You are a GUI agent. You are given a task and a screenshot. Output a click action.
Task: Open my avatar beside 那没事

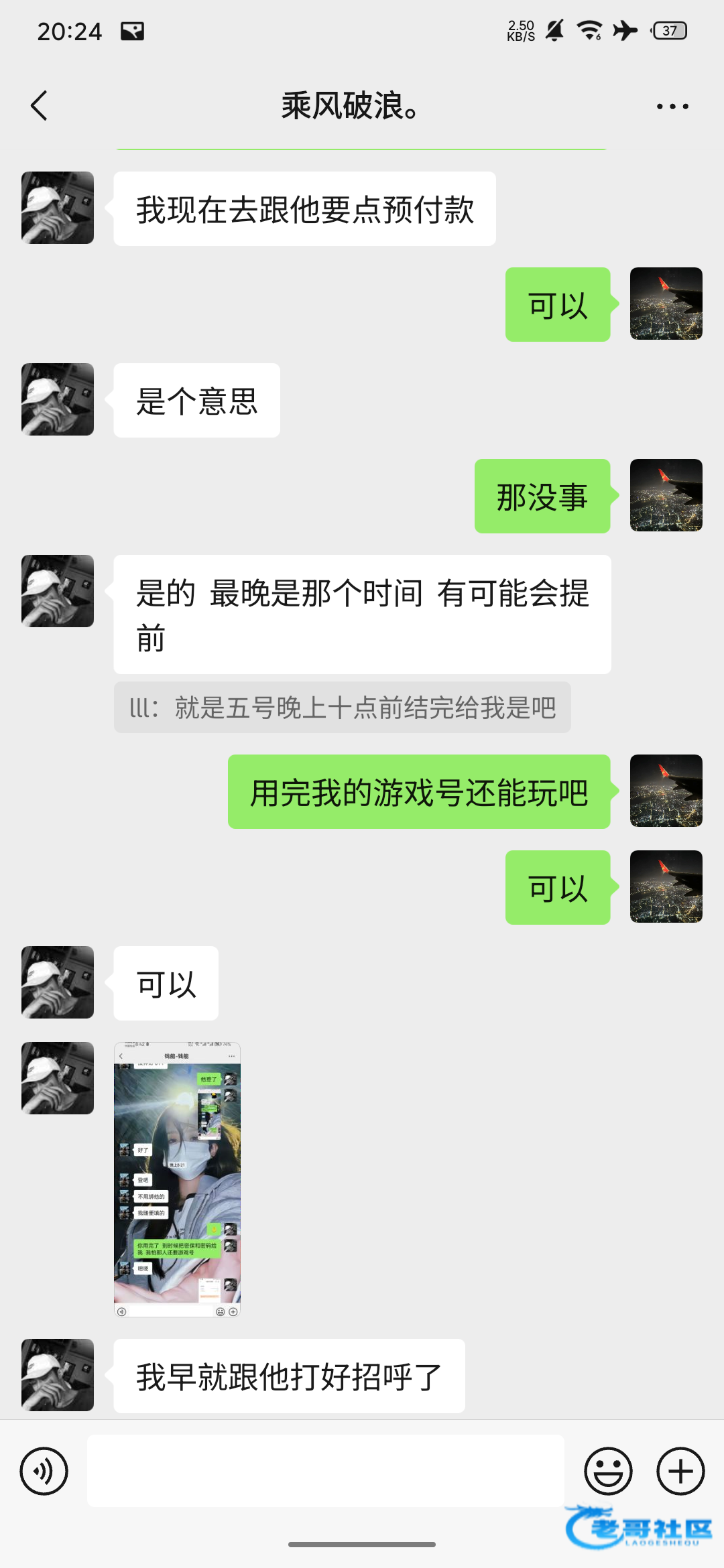coord(666,495)
